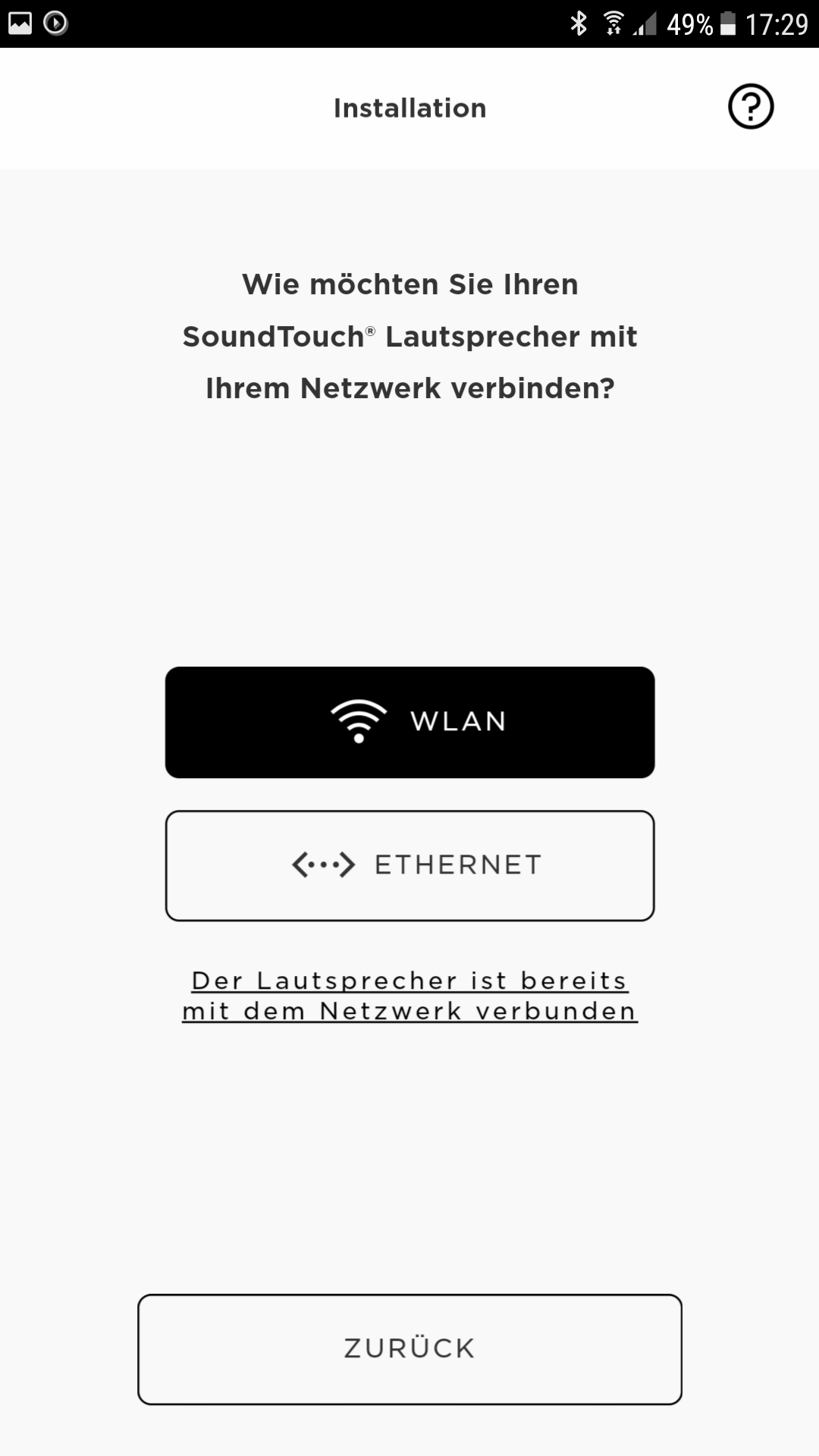
Task: Select the Ethernet connection option
Action: [x=409, y=865]
